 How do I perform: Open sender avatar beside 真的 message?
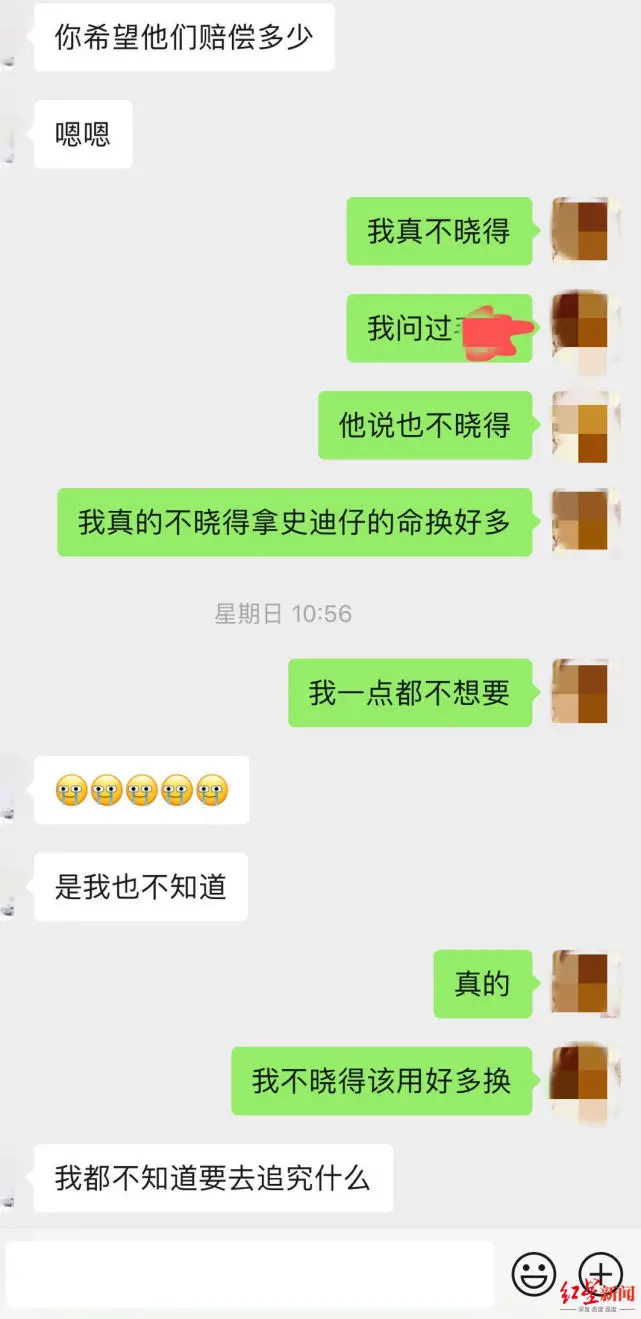(x=580, y=984)
